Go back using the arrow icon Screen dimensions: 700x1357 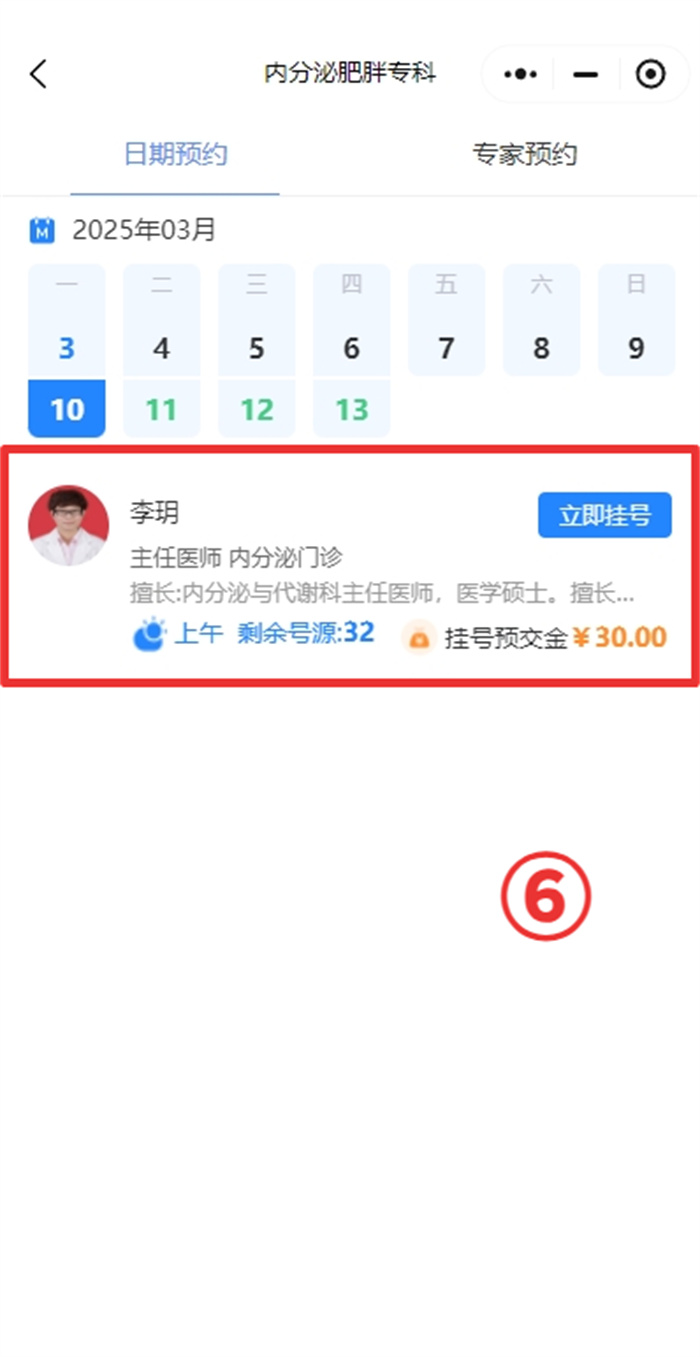click(38, 74)
